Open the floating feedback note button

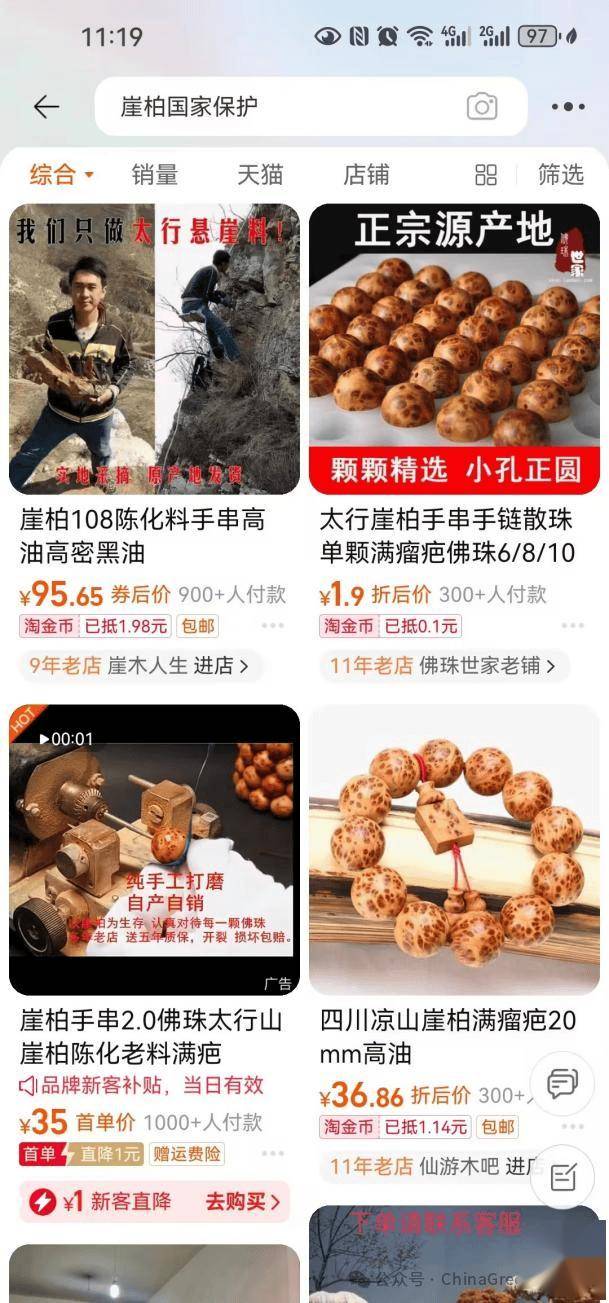click(562, 1177)
